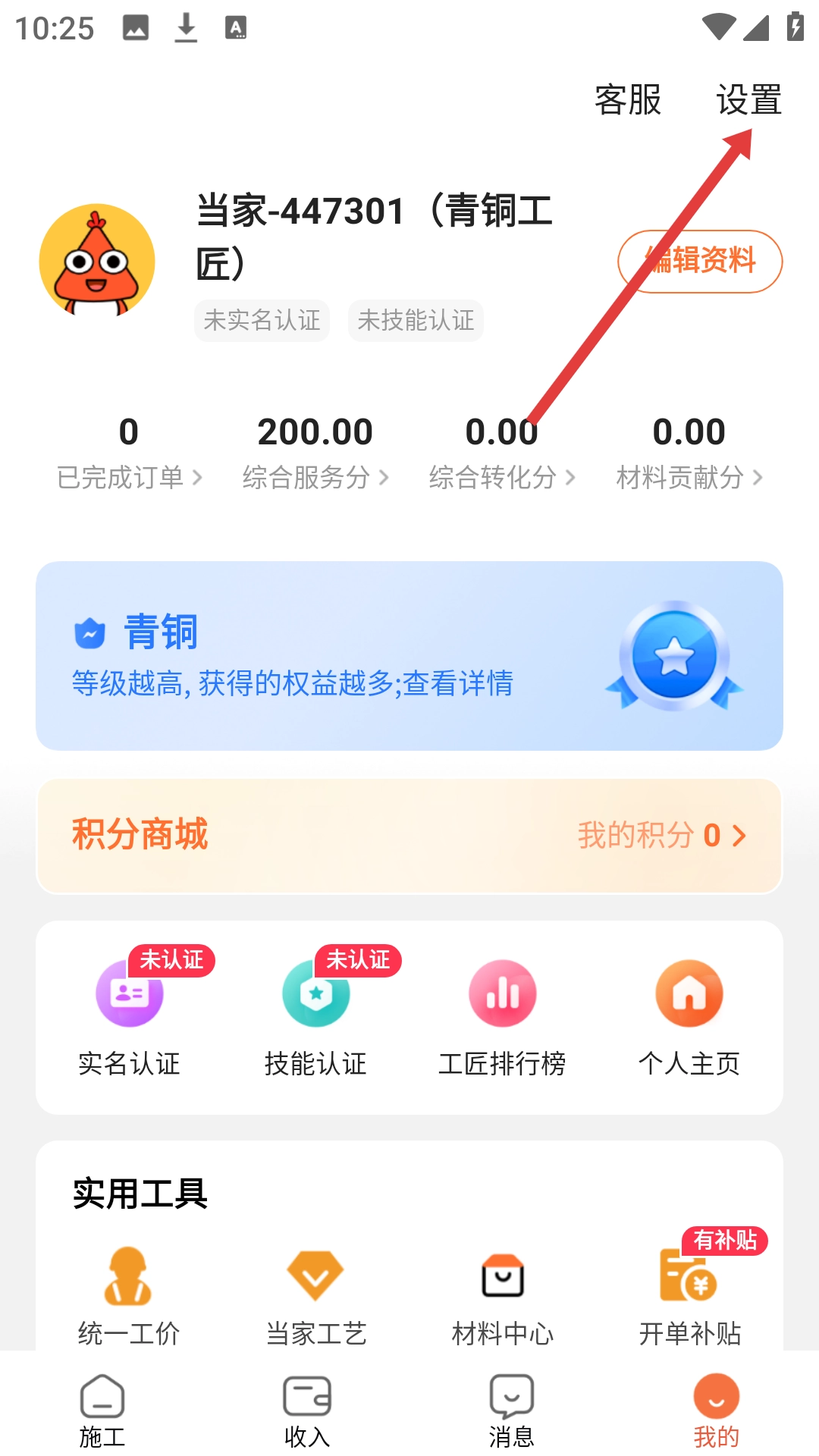The height and width of the screenshot is (1456, 819).
Task: Open 设置 settings
Action: (748, 100)
